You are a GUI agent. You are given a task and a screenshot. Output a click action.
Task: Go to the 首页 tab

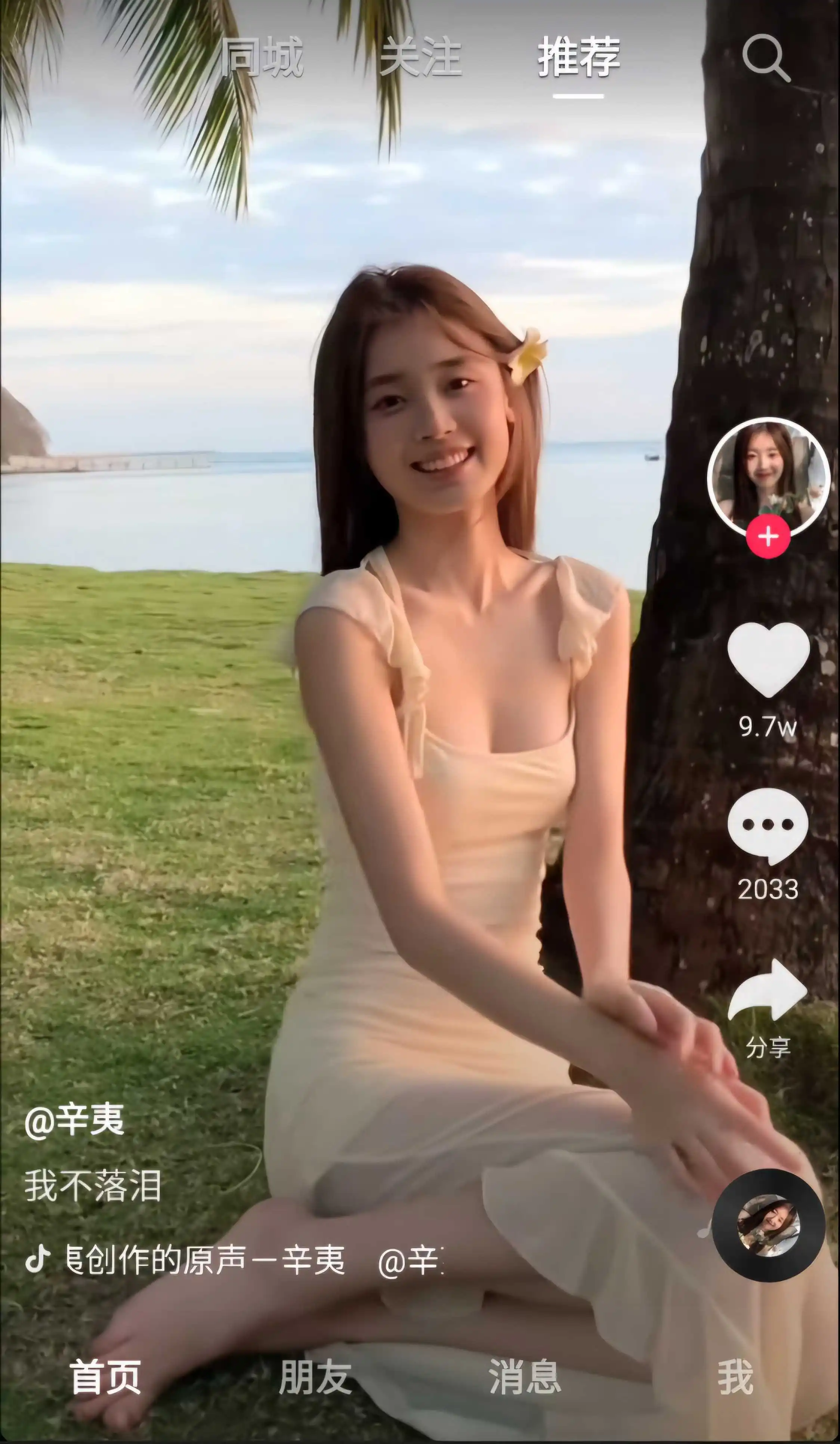(x=105, y=1378)
